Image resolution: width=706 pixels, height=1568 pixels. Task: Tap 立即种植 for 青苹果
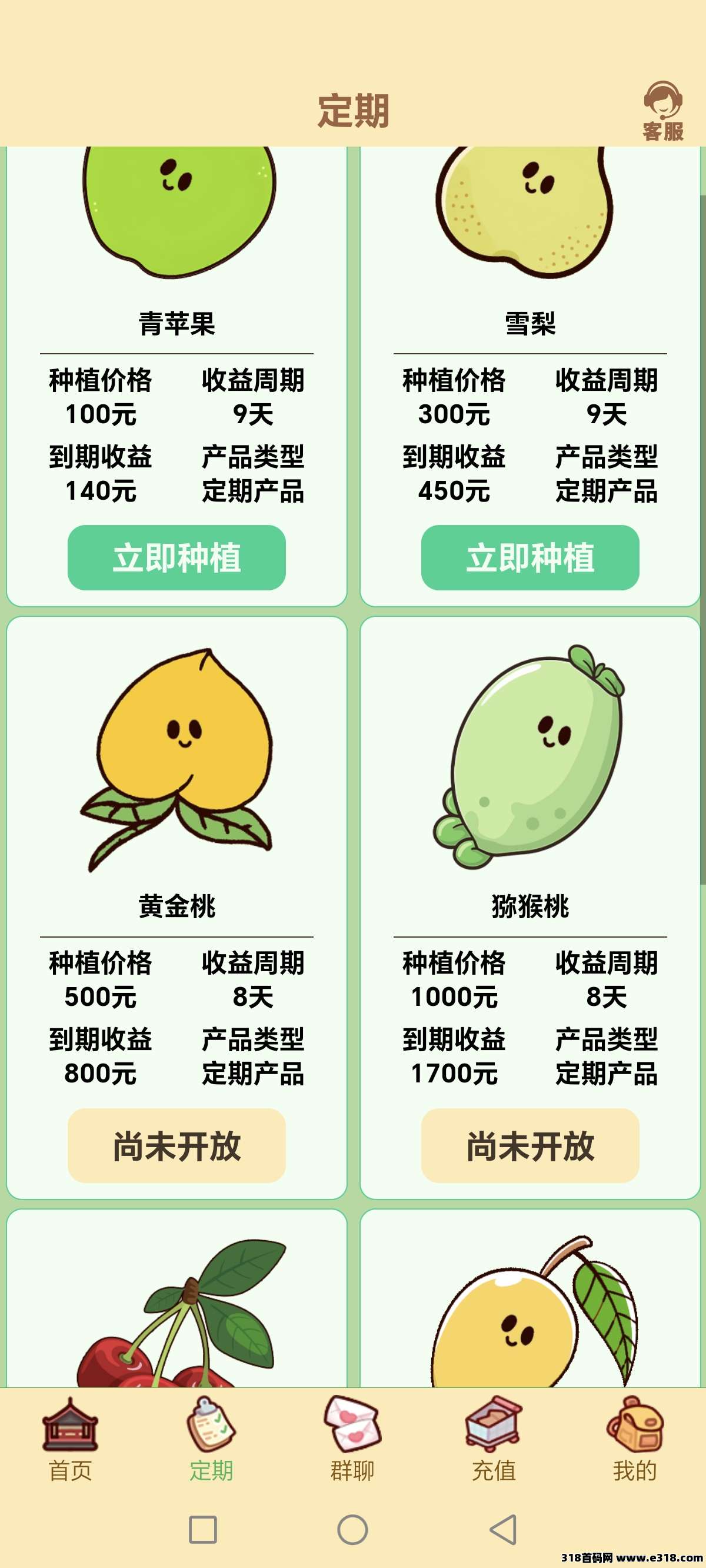pos(176,557)
